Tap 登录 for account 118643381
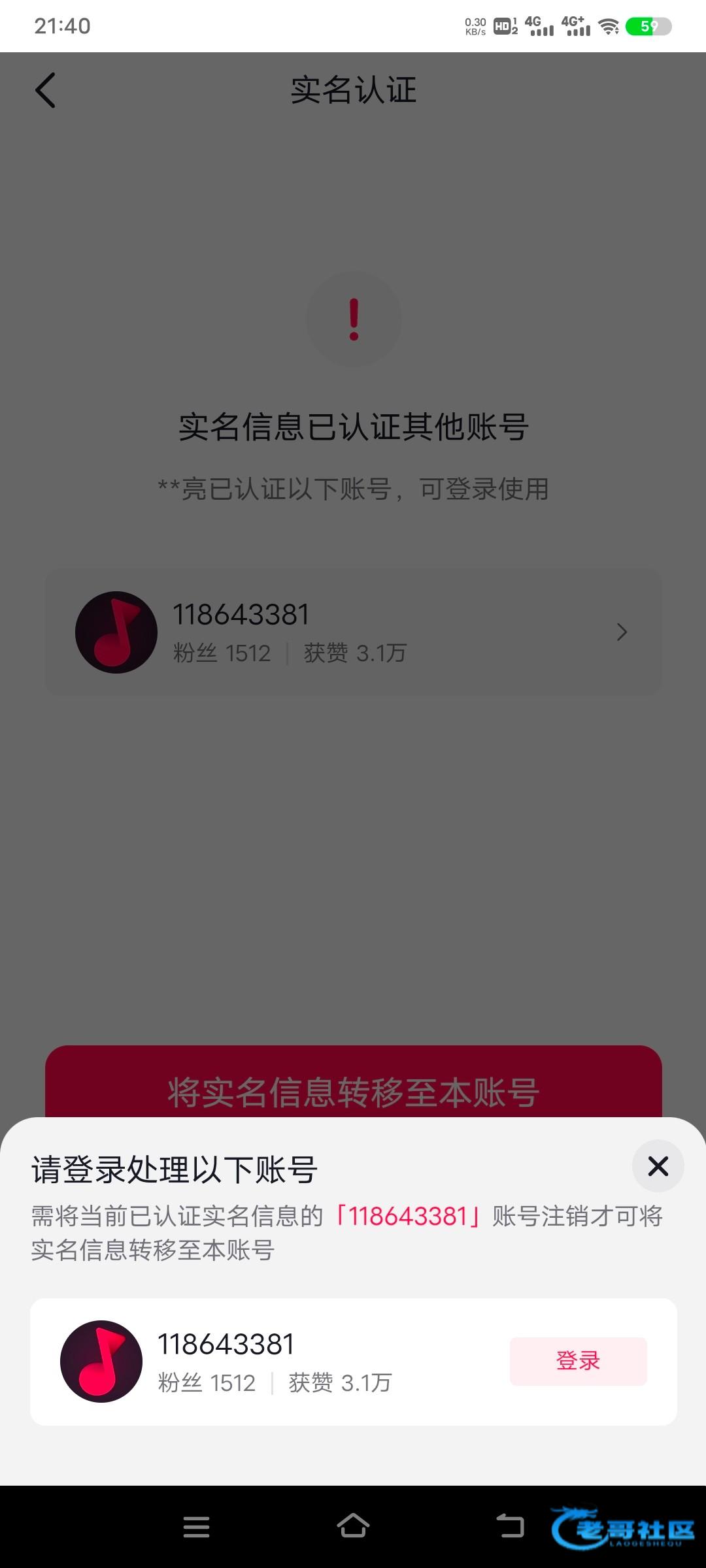The width and height of the screenshot is (706, 1568). (578, 1361)
